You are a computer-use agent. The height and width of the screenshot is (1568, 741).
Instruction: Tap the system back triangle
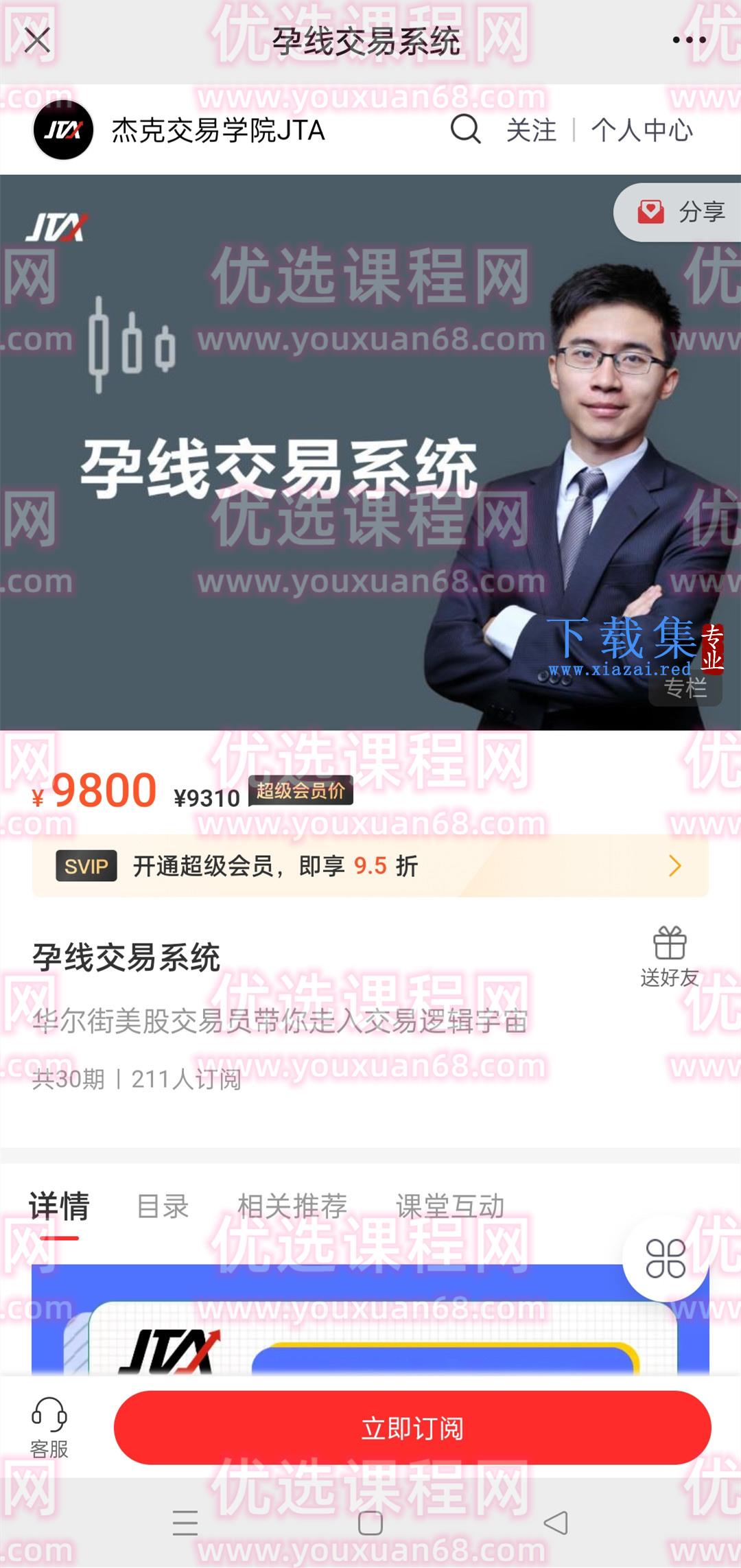click(556, 1523)
